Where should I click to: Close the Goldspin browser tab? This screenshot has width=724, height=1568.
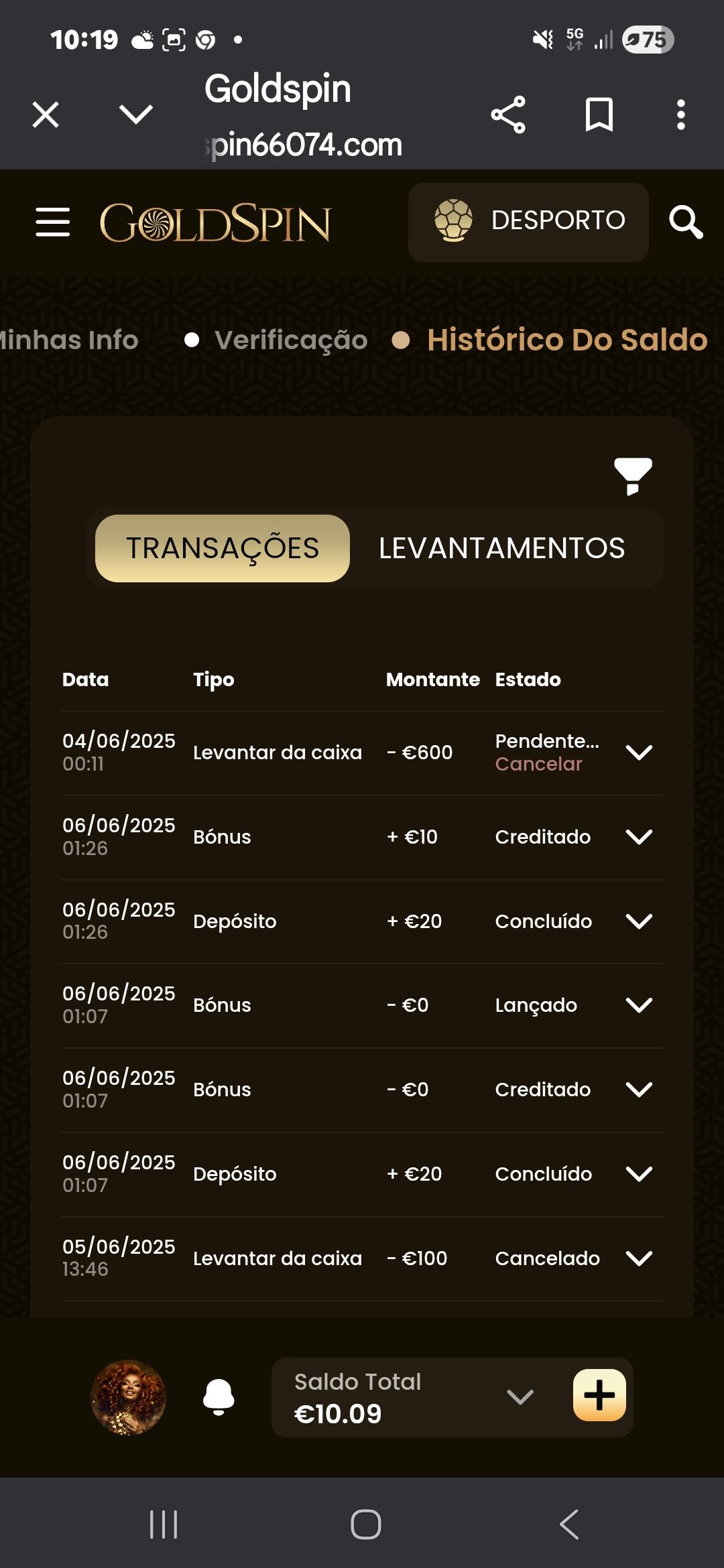point(46,115)
